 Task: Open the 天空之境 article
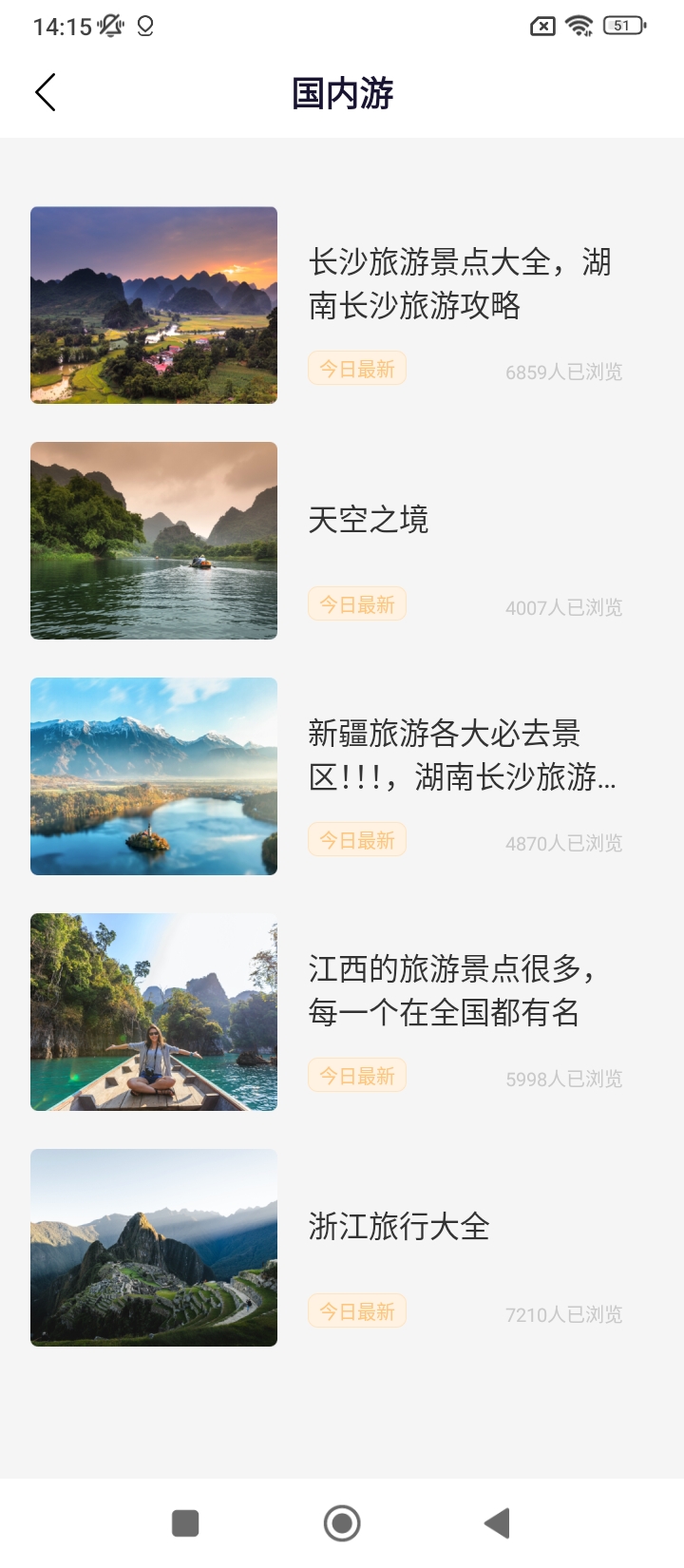tap(369, 520)
